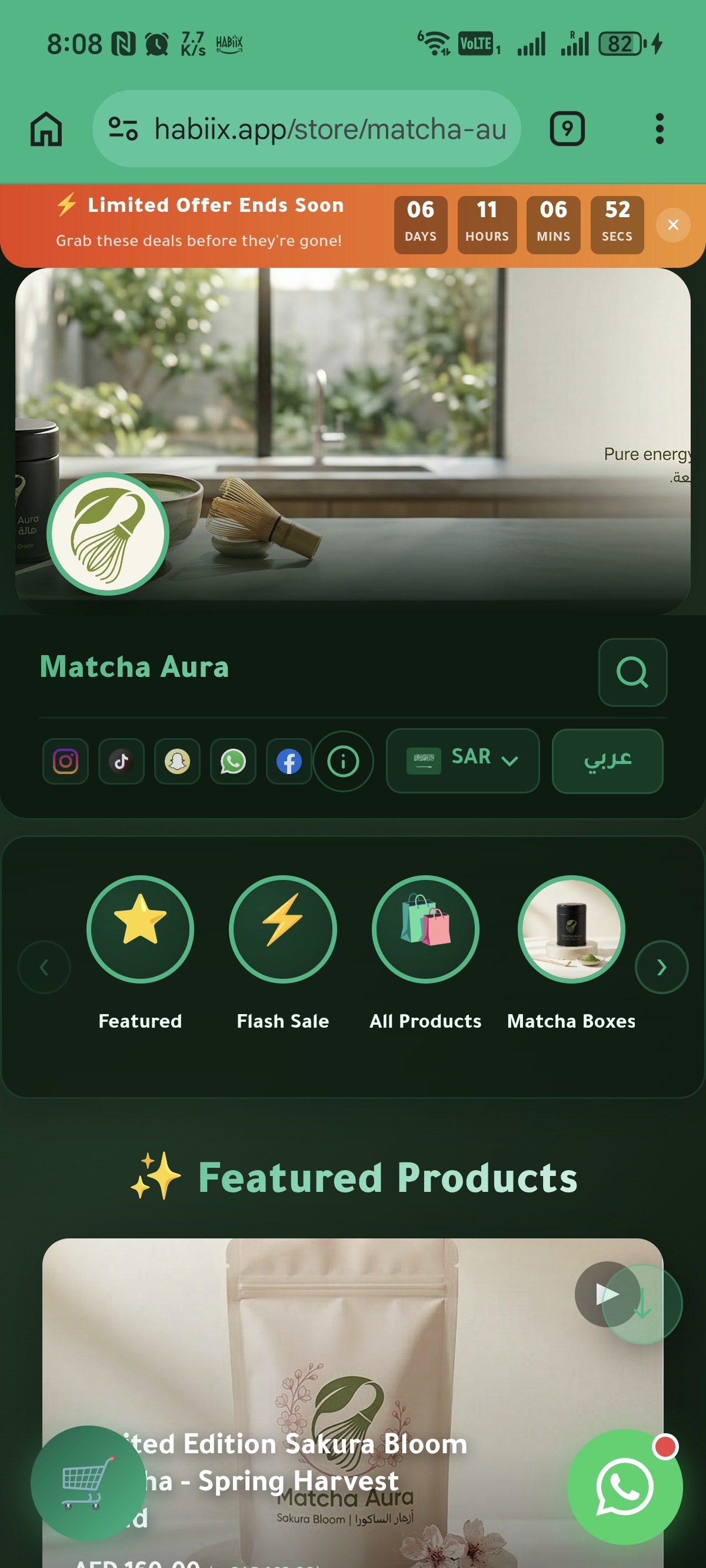706x1568 pixels.
Task: Open the WhatsApp icon in social row
Action: point(233,761)
